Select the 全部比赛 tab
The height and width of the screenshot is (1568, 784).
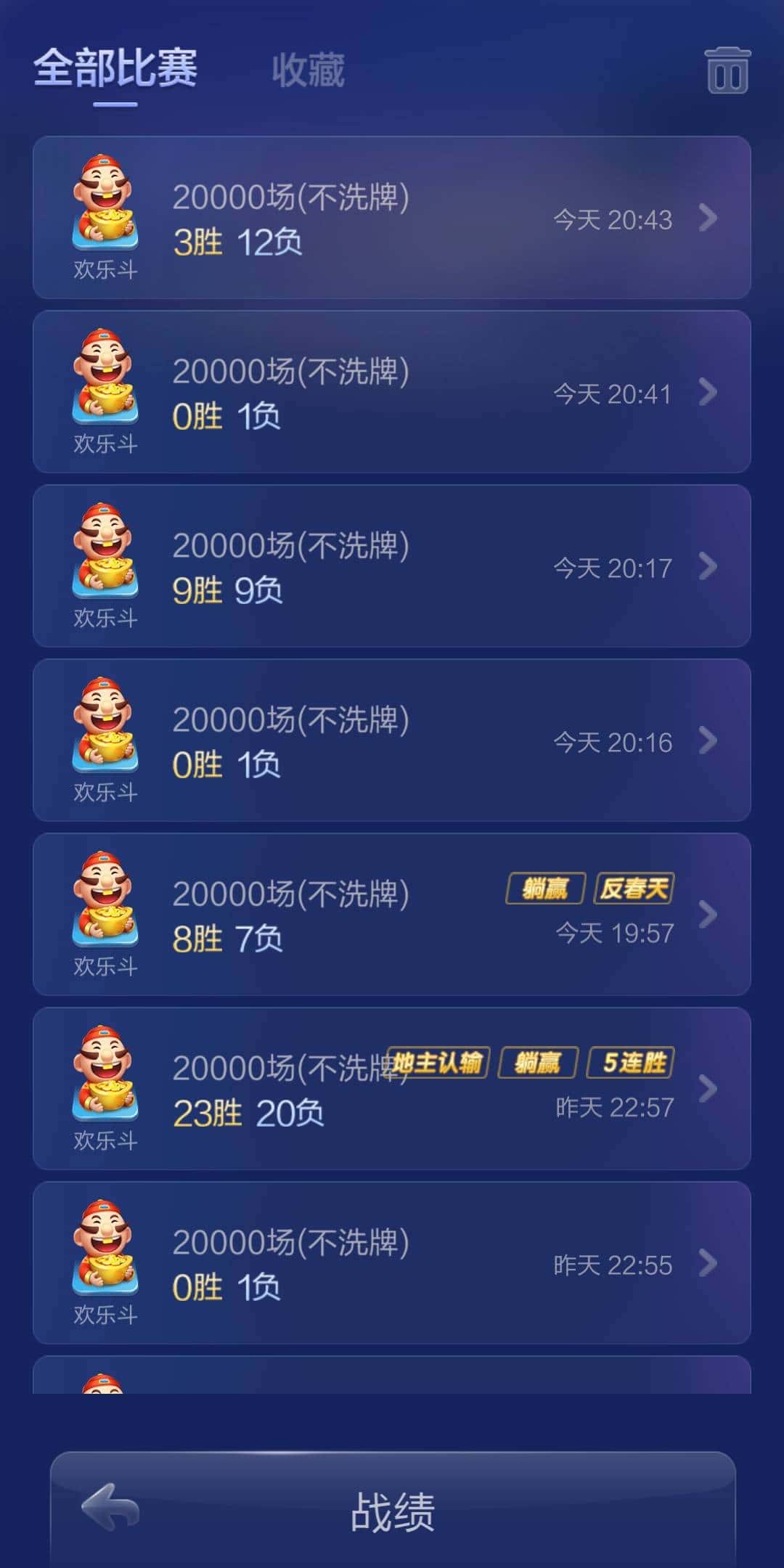click(x=116, y=70)
